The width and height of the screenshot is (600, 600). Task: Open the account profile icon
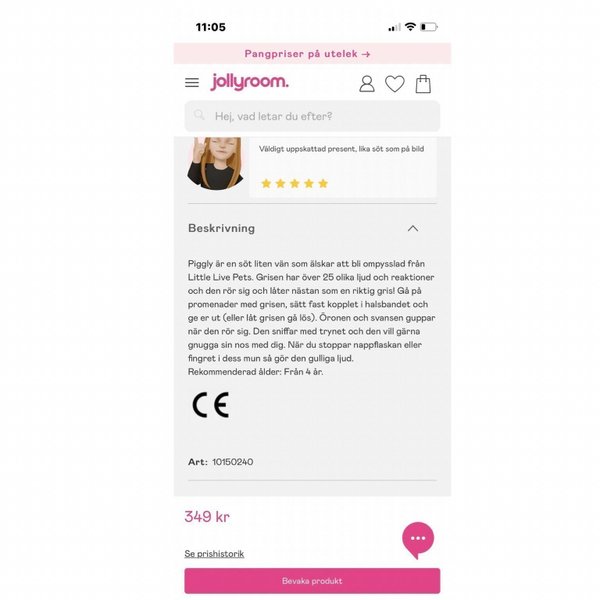[x=367, y=84]
